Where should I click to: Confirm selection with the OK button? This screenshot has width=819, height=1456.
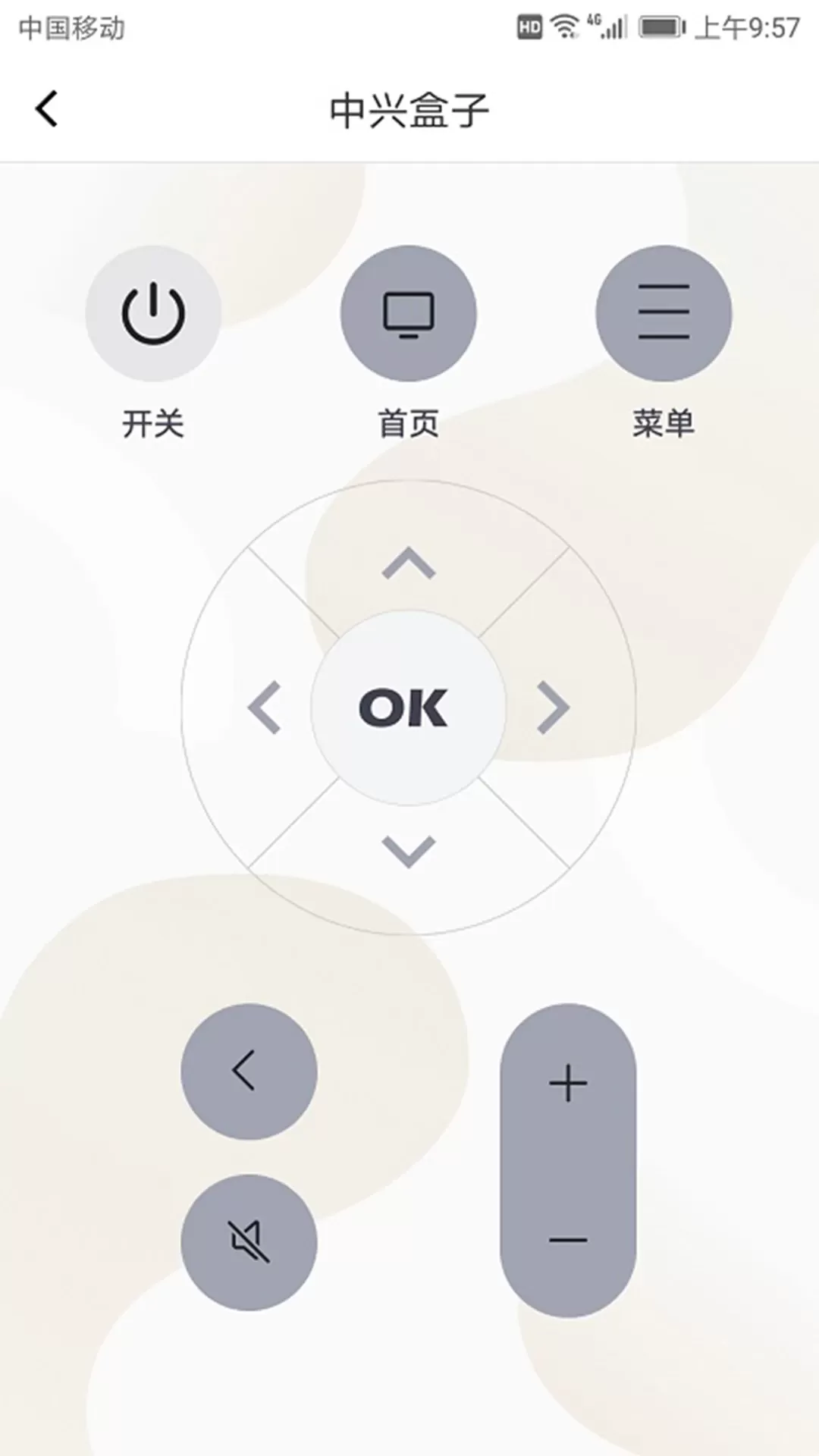(x=408, y=708)
